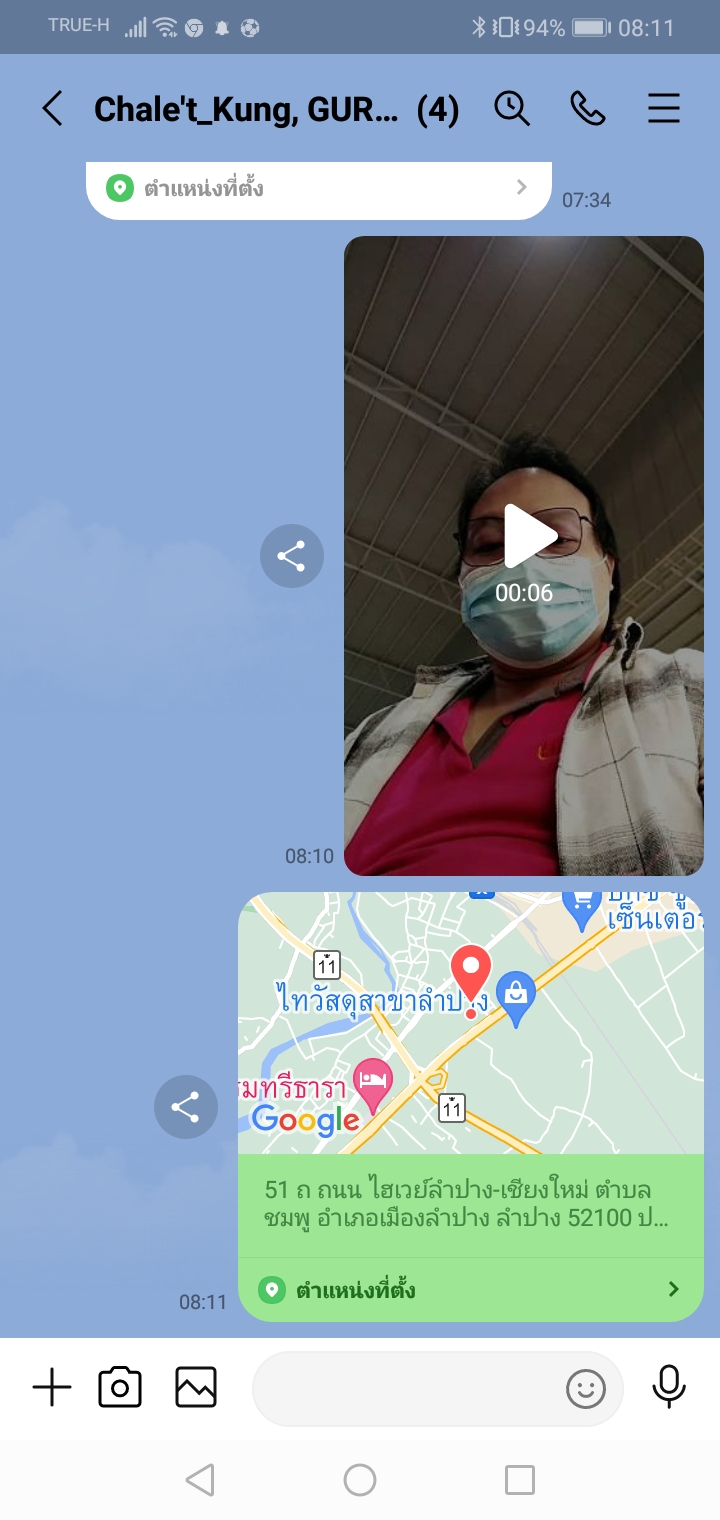Screen dimensions: 720x1520
Task: Record a voice message
Action: 669,1388
